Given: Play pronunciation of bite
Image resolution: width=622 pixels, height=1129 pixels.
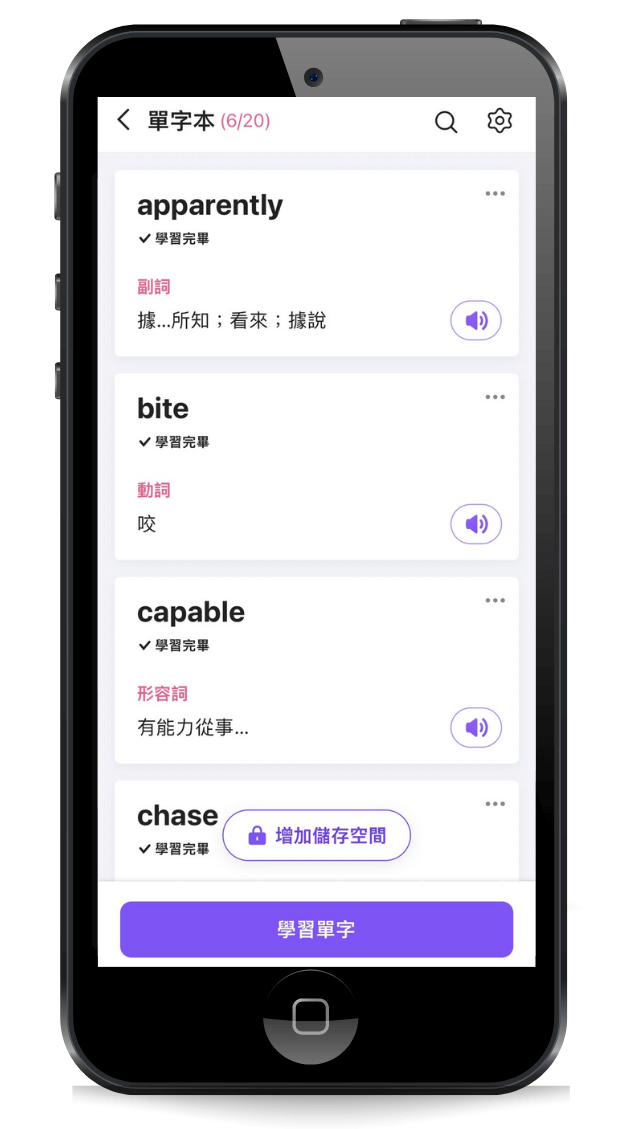Looking at the screenshot, I should tap(476, 524).
